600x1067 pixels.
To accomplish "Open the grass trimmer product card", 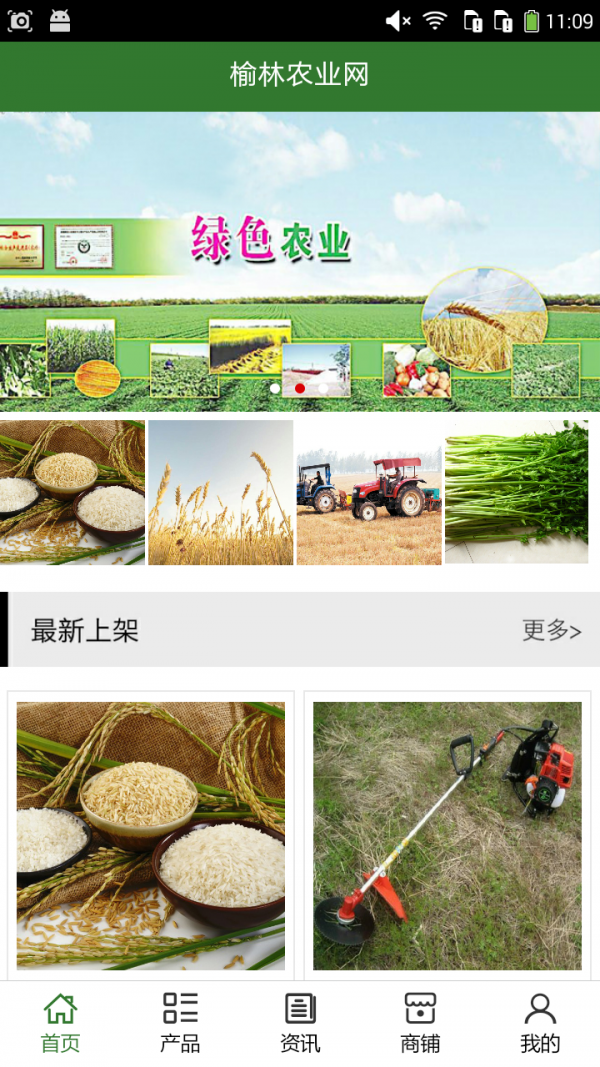I will point(447,835).
